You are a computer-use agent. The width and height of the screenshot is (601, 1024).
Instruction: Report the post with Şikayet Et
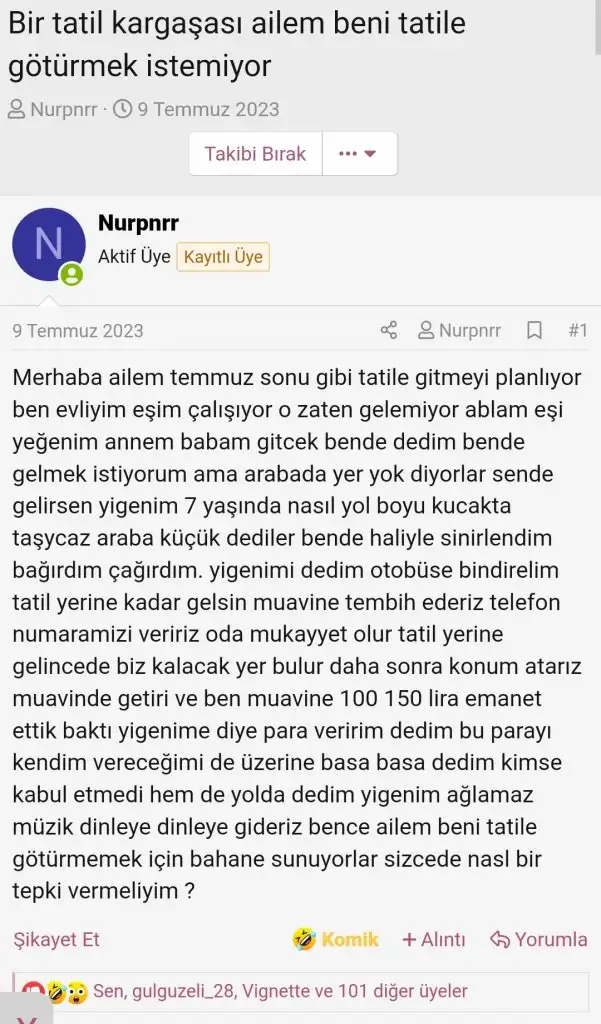(56, 939)
